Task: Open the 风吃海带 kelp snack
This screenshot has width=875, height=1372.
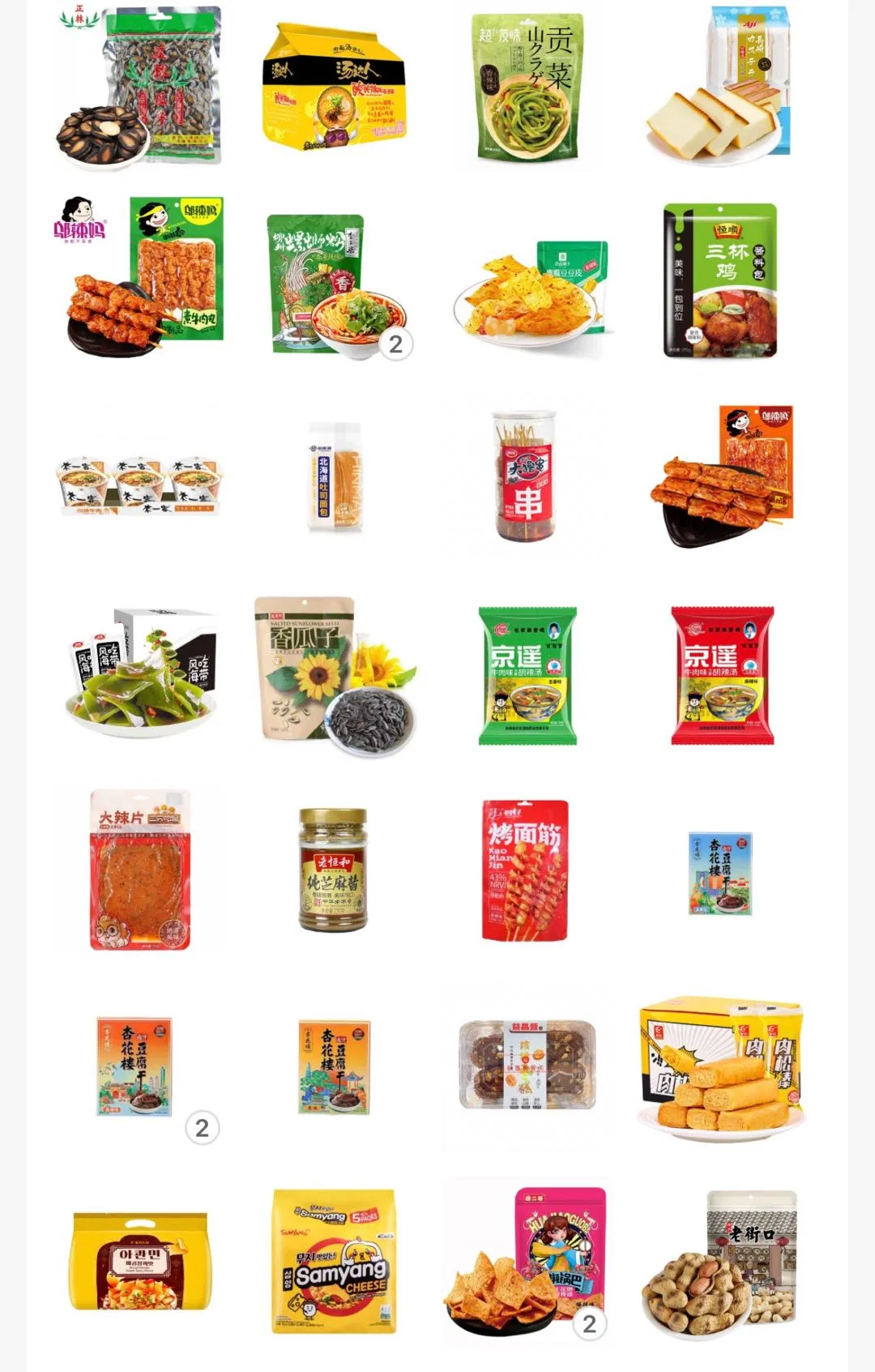Action: pyautogui.click(x=141, y=673)
